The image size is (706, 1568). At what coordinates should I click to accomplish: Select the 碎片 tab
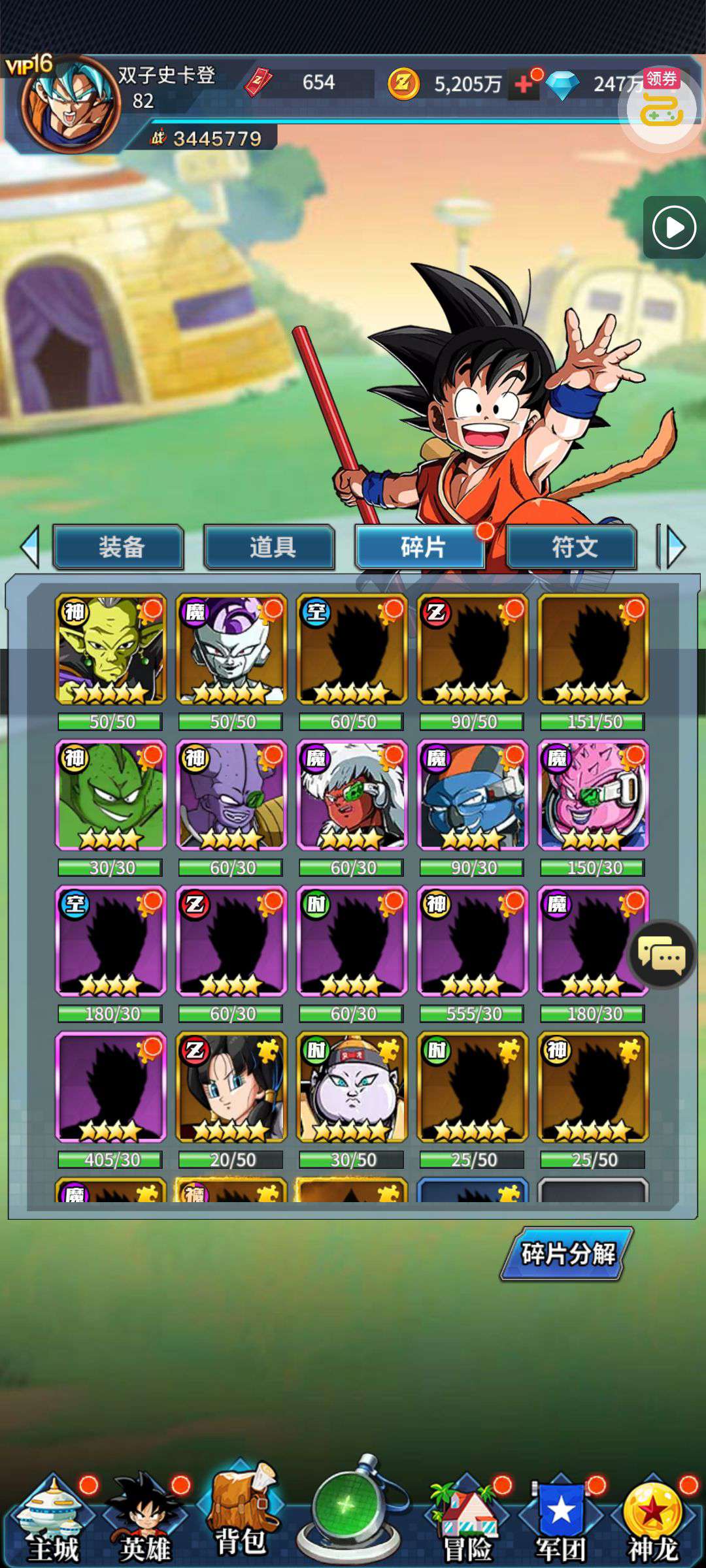[x=422, y=547]
